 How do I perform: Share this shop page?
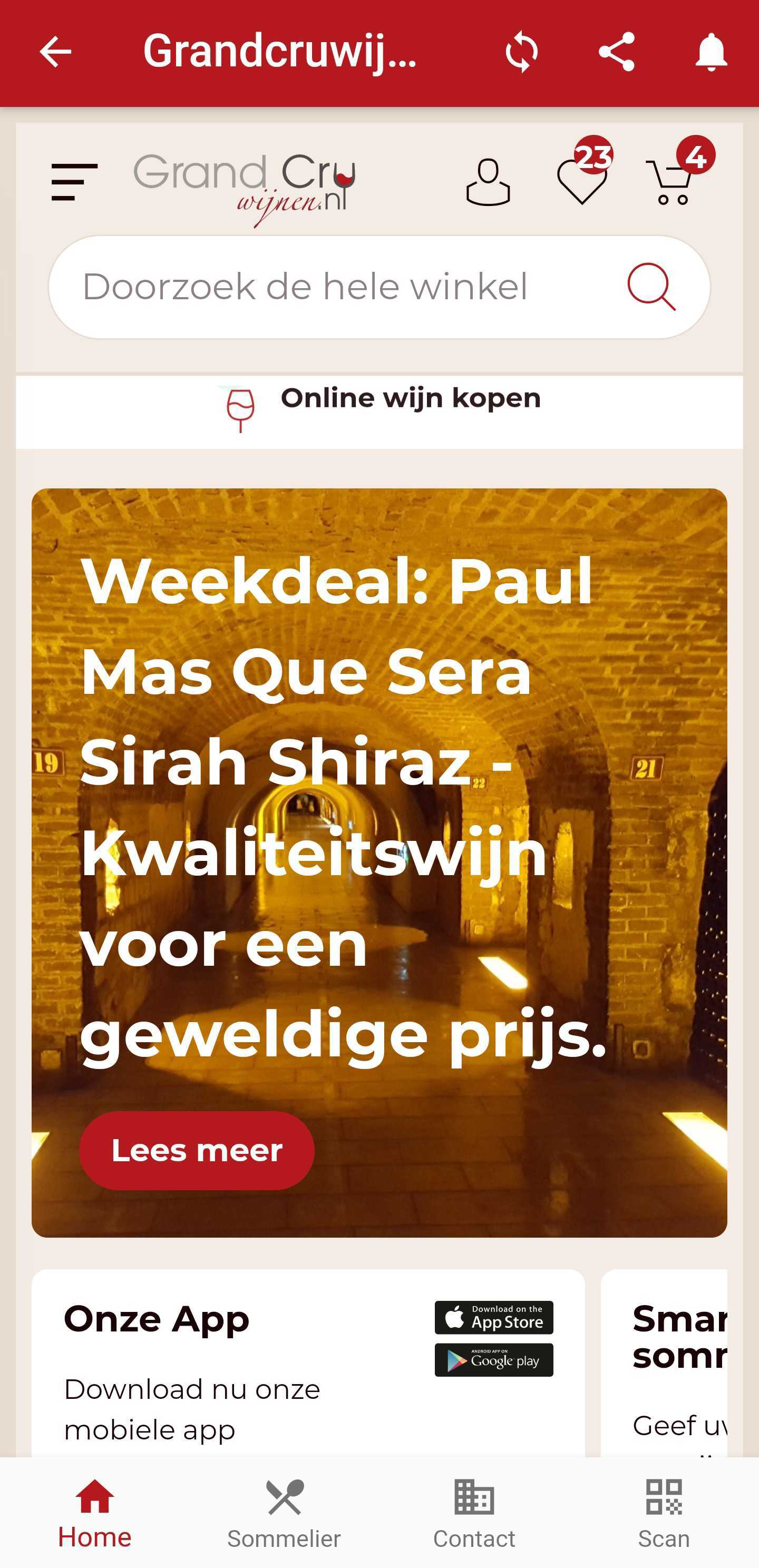[x=617, y=52]
